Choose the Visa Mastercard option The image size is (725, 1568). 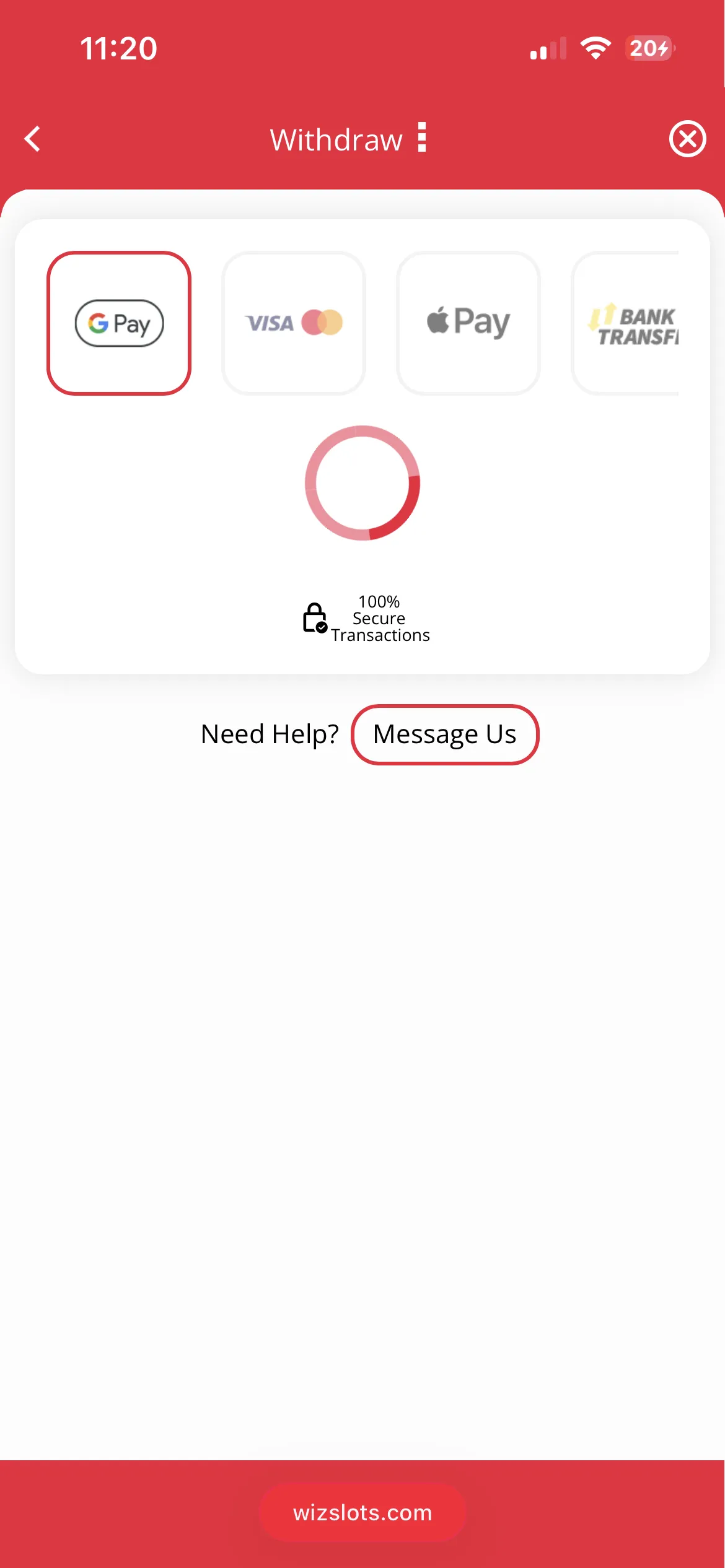tap(294, 323)
